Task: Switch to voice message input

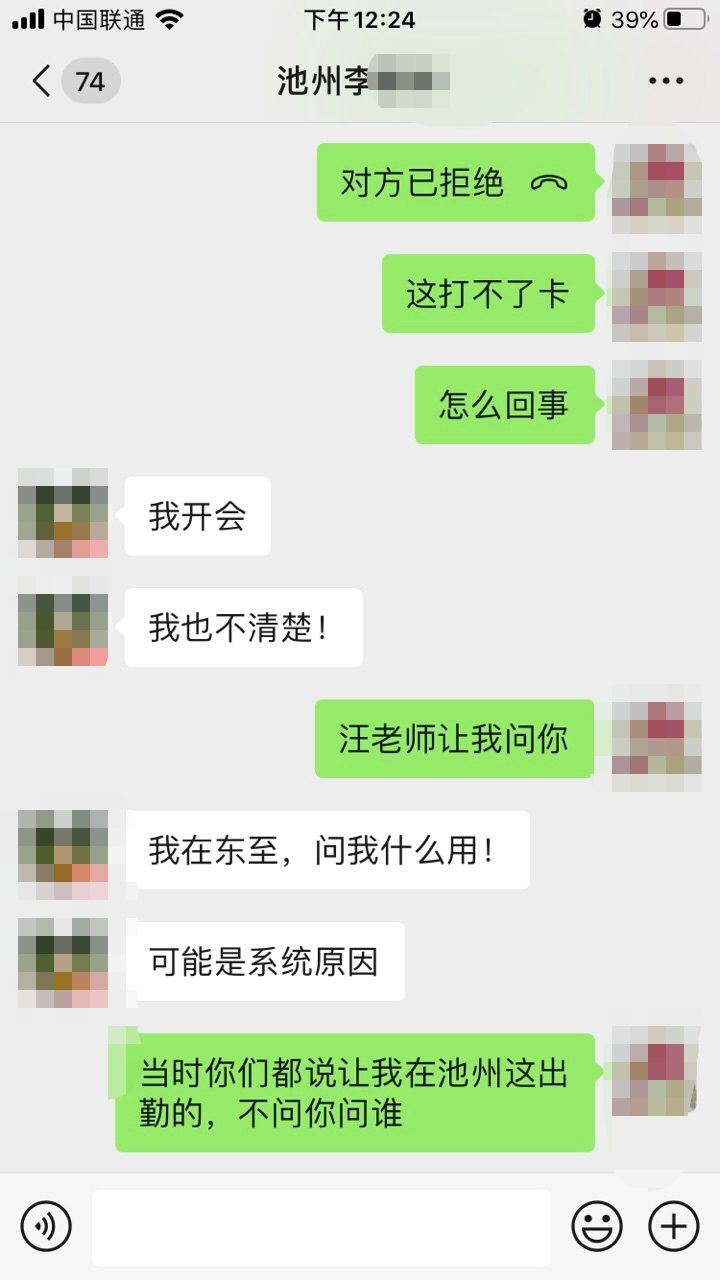Action: pos(46,1226)
